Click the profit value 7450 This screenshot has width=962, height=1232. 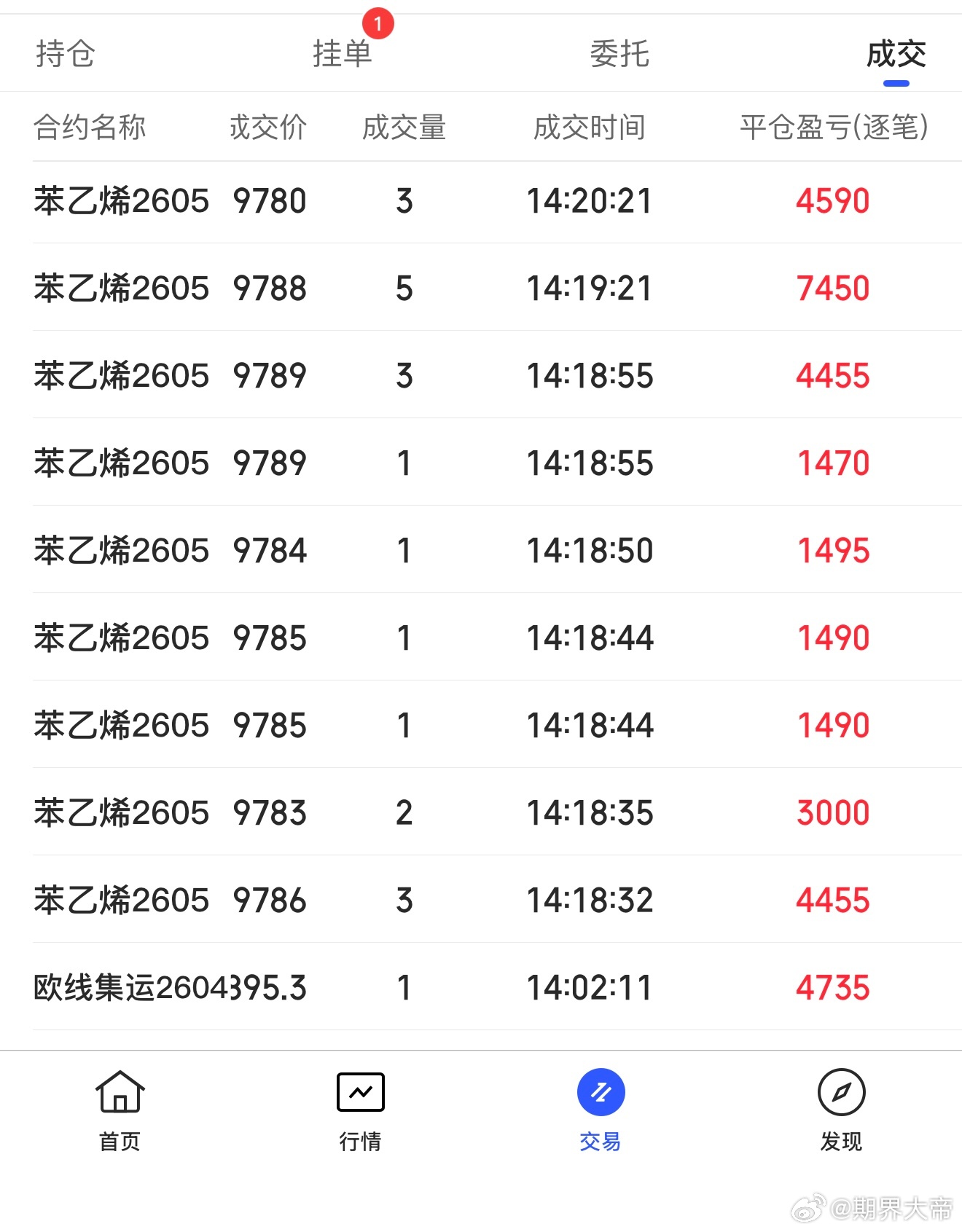pos(833,289)
